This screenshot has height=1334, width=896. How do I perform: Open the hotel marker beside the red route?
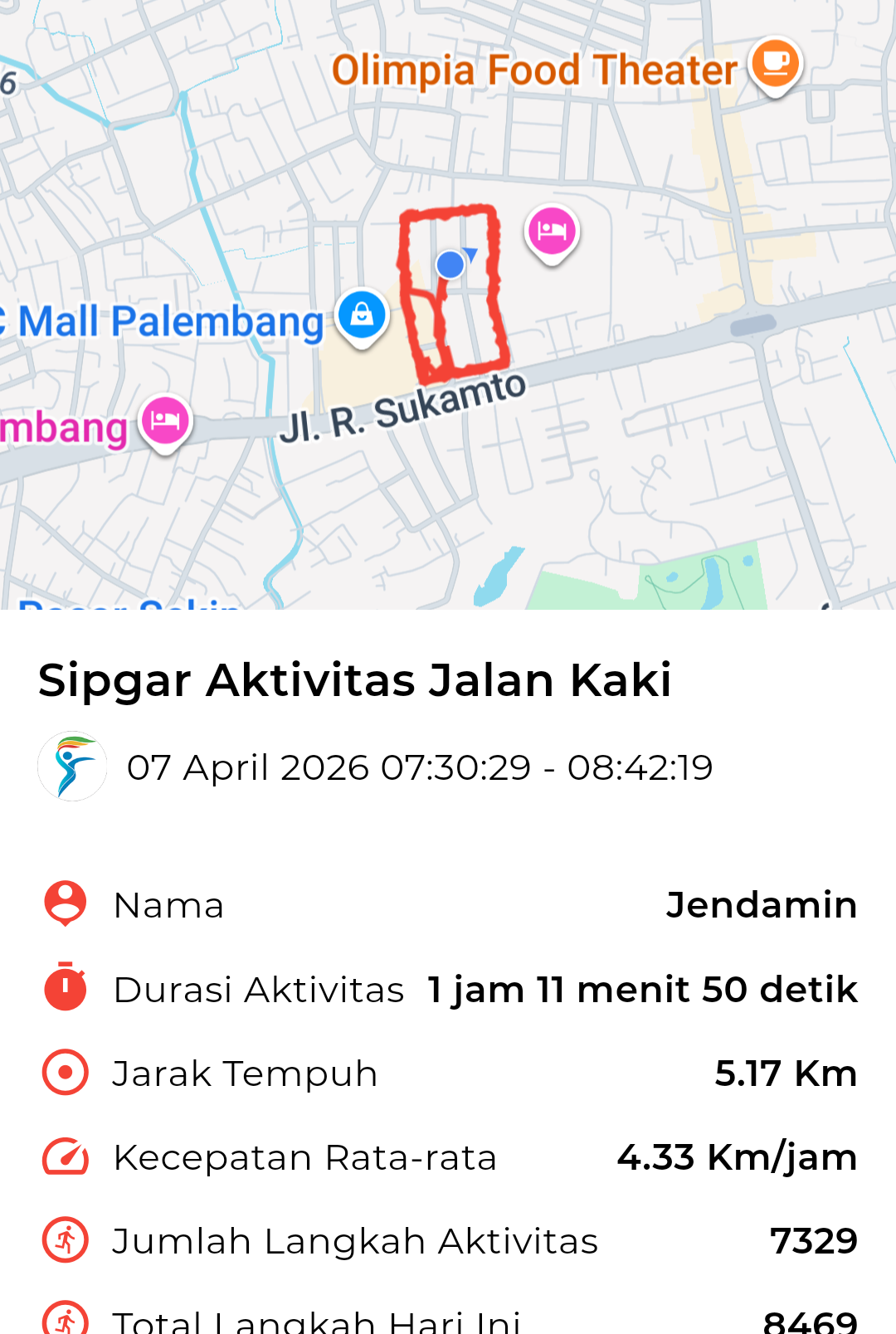[x=552, y=231]
